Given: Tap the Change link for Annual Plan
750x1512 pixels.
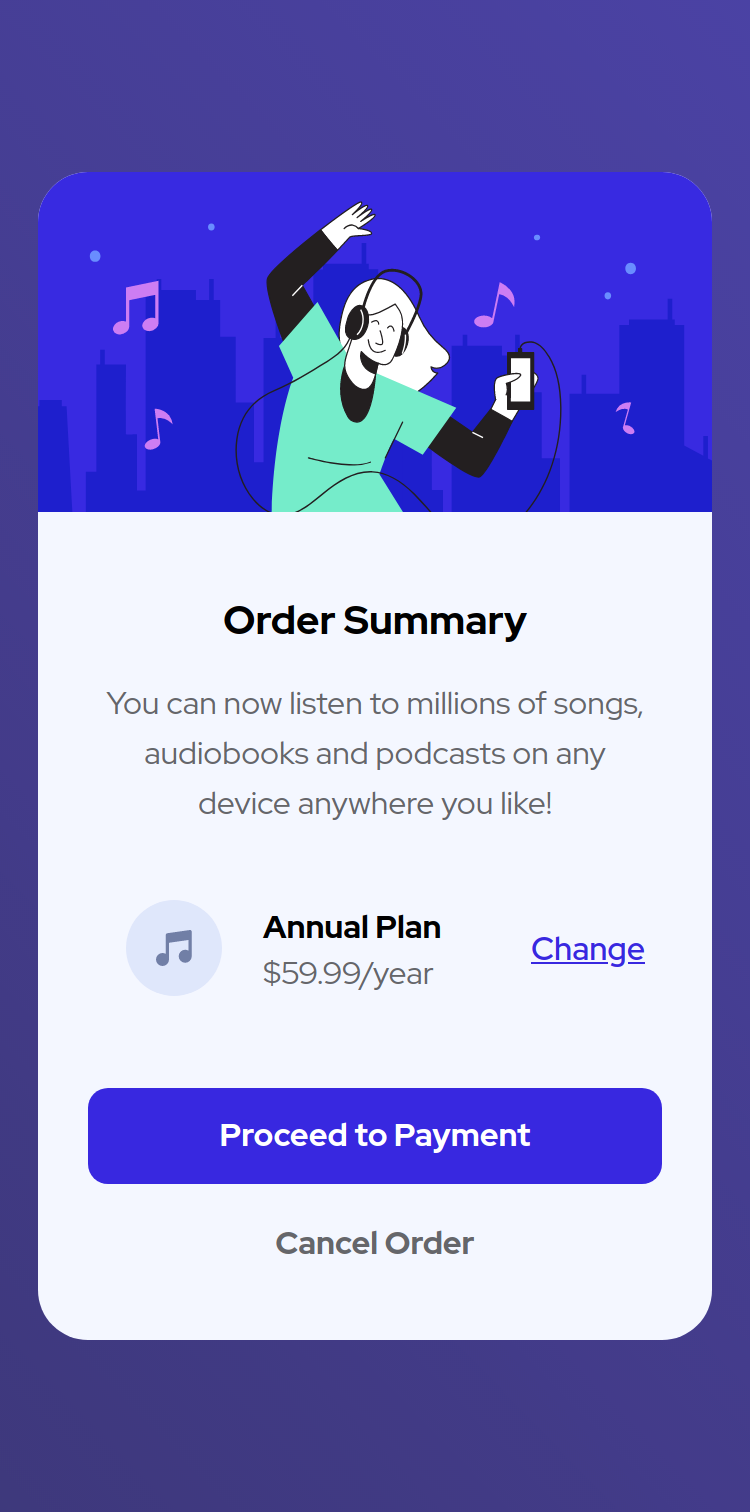Looking at the screenshot, I should click(588, 949).
